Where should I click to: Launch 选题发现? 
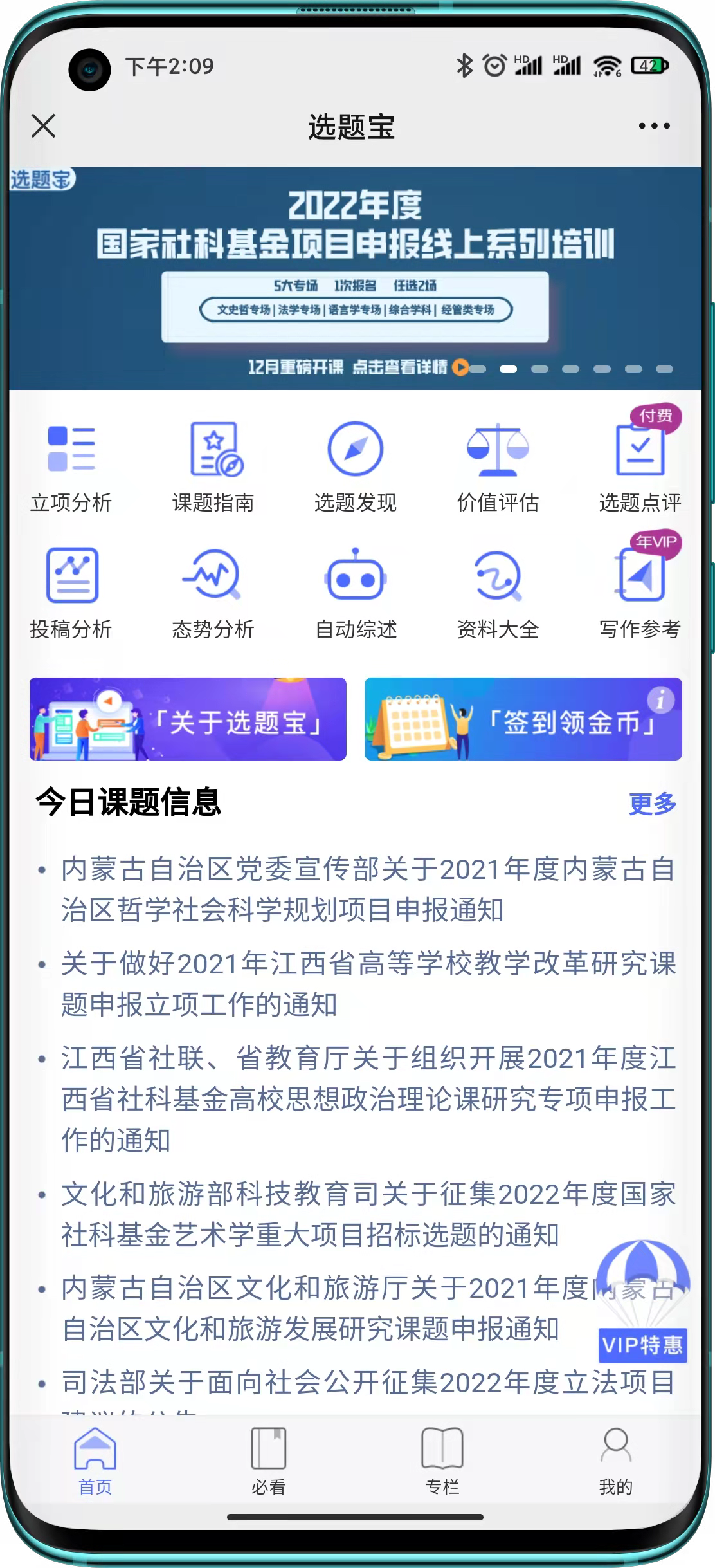pyautogui.click(x=356, y=466)
